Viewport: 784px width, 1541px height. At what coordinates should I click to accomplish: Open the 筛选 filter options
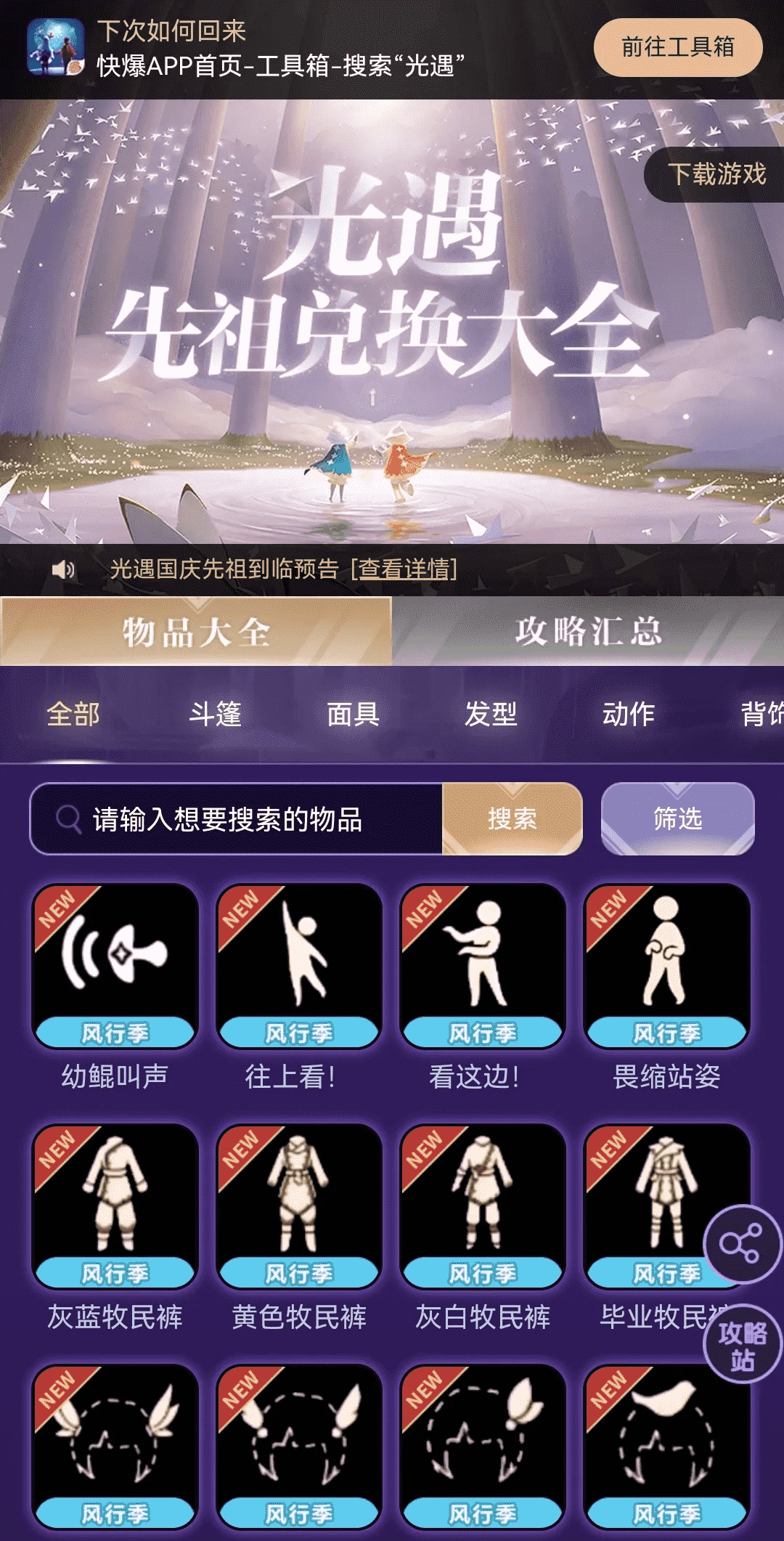pyautogui.click(x=677, y=819)
